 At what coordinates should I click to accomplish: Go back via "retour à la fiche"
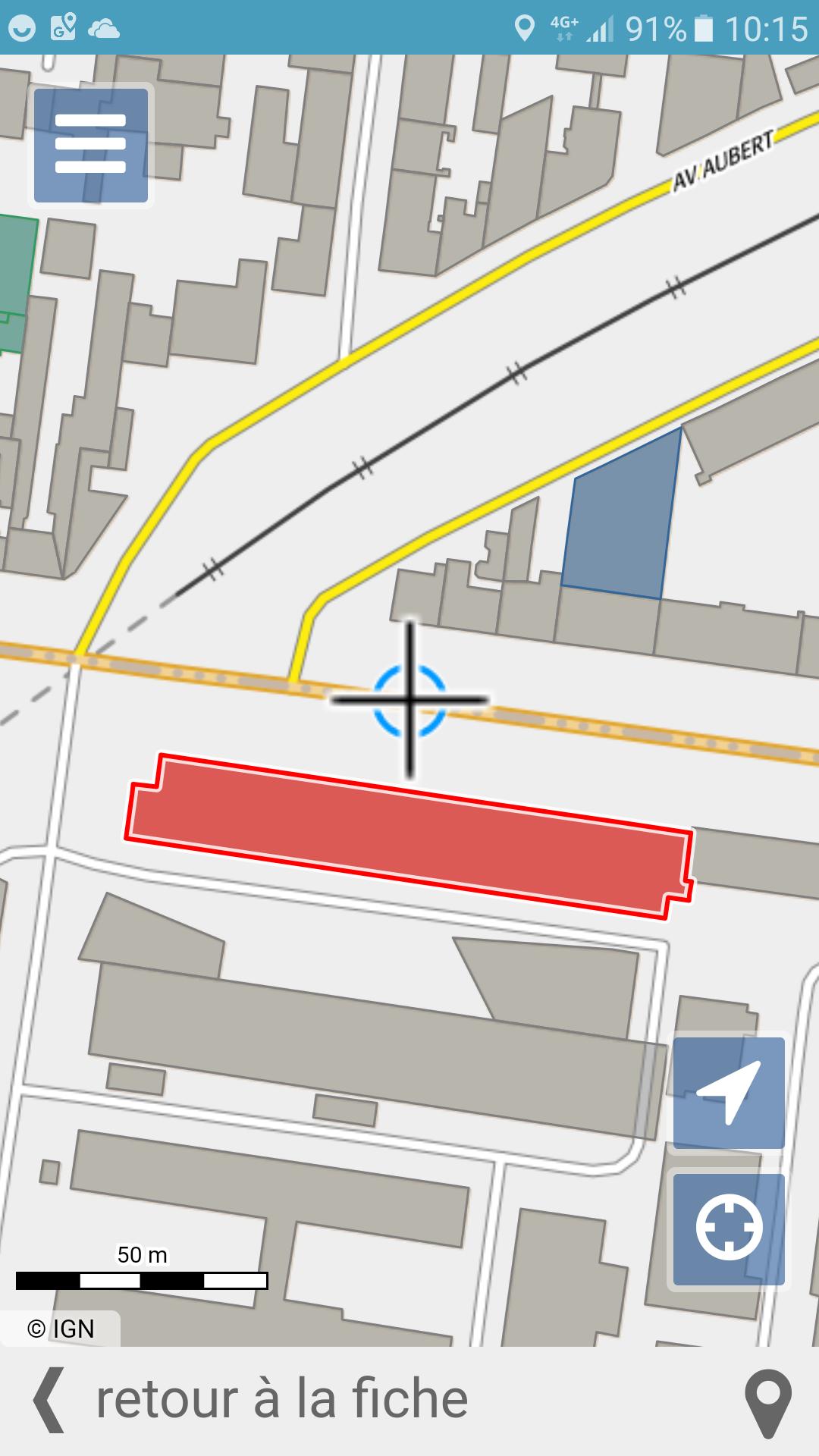(x=250, y=1400)
